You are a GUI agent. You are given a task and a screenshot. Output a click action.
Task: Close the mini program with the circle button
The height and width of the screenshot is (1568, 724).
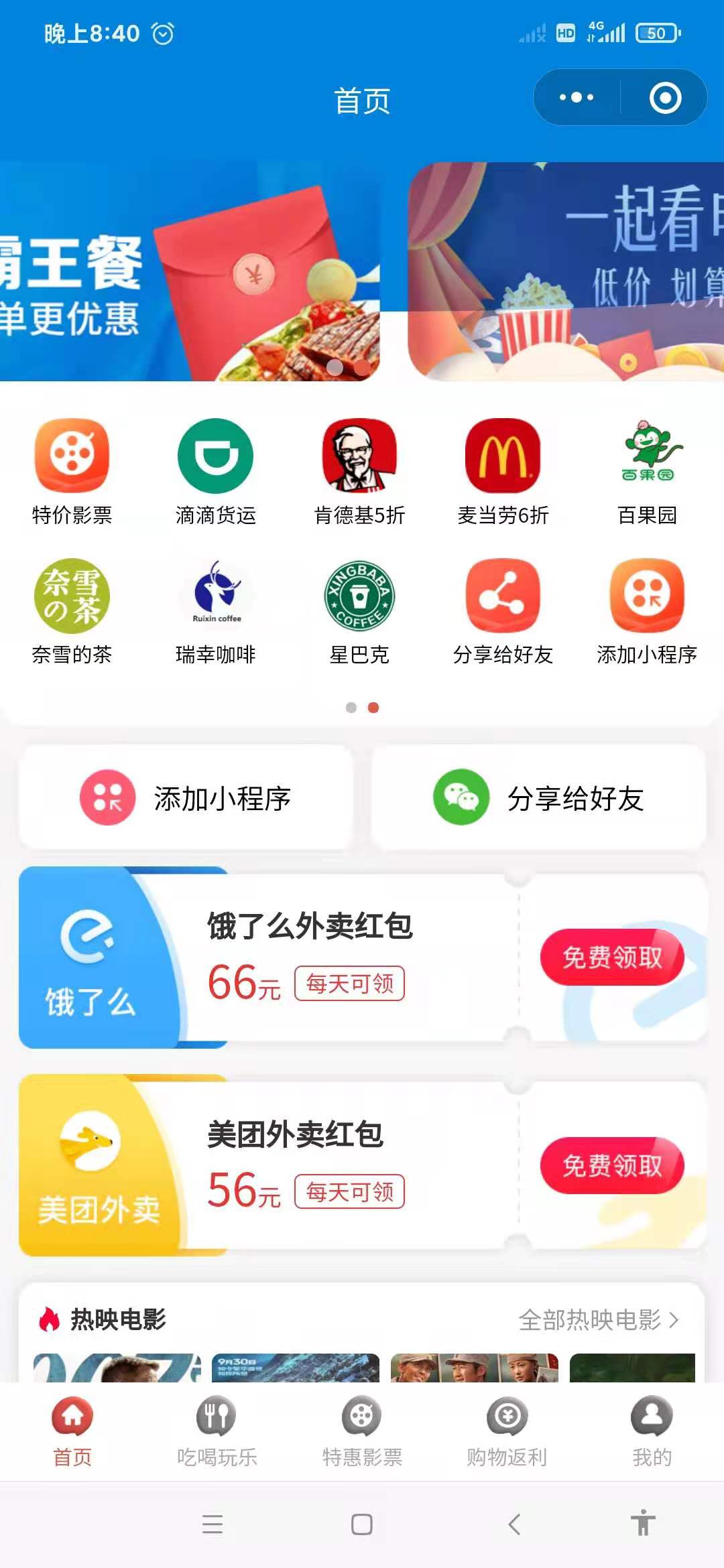pos(665,98)
